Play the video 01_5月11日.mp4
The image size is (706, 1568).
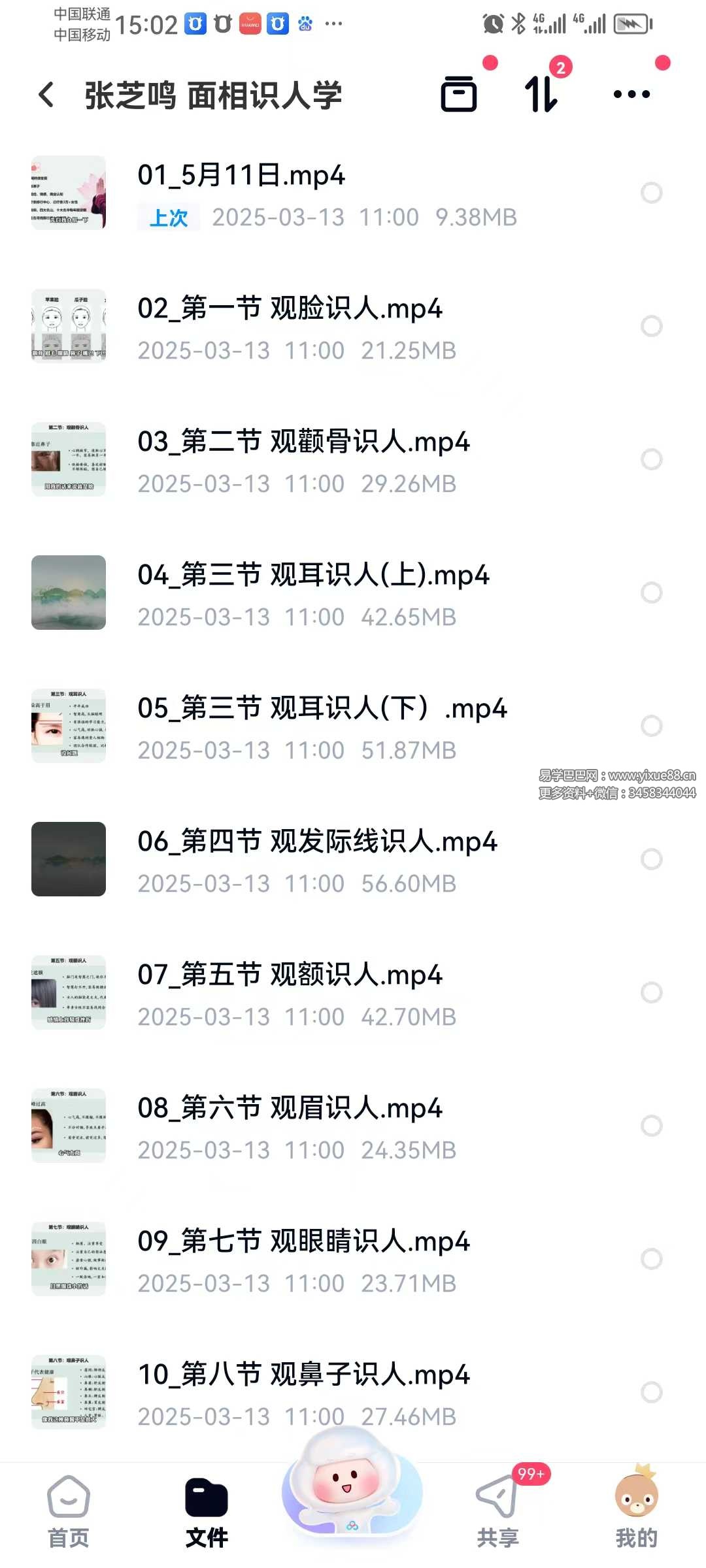[242, 176]
